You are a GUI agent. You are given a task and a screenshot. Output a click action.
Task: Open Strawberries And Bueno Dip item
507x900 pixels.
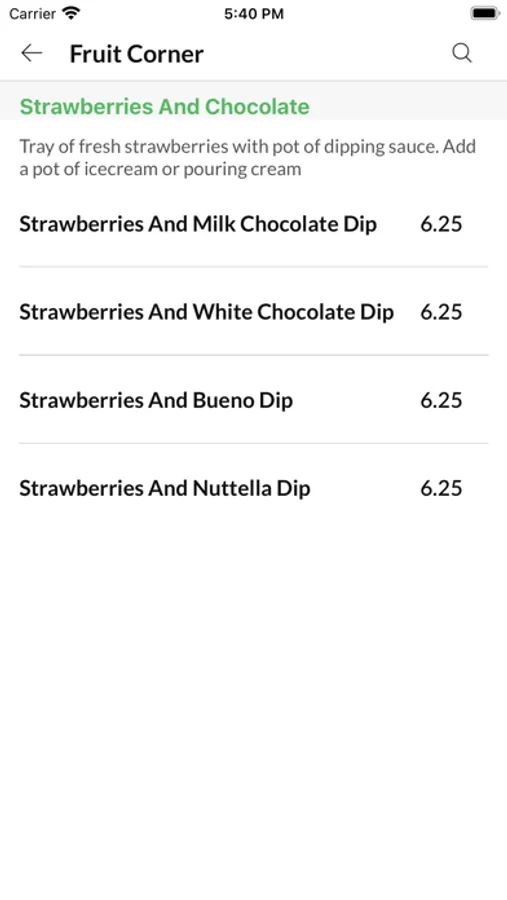click(x=253, y=400)
